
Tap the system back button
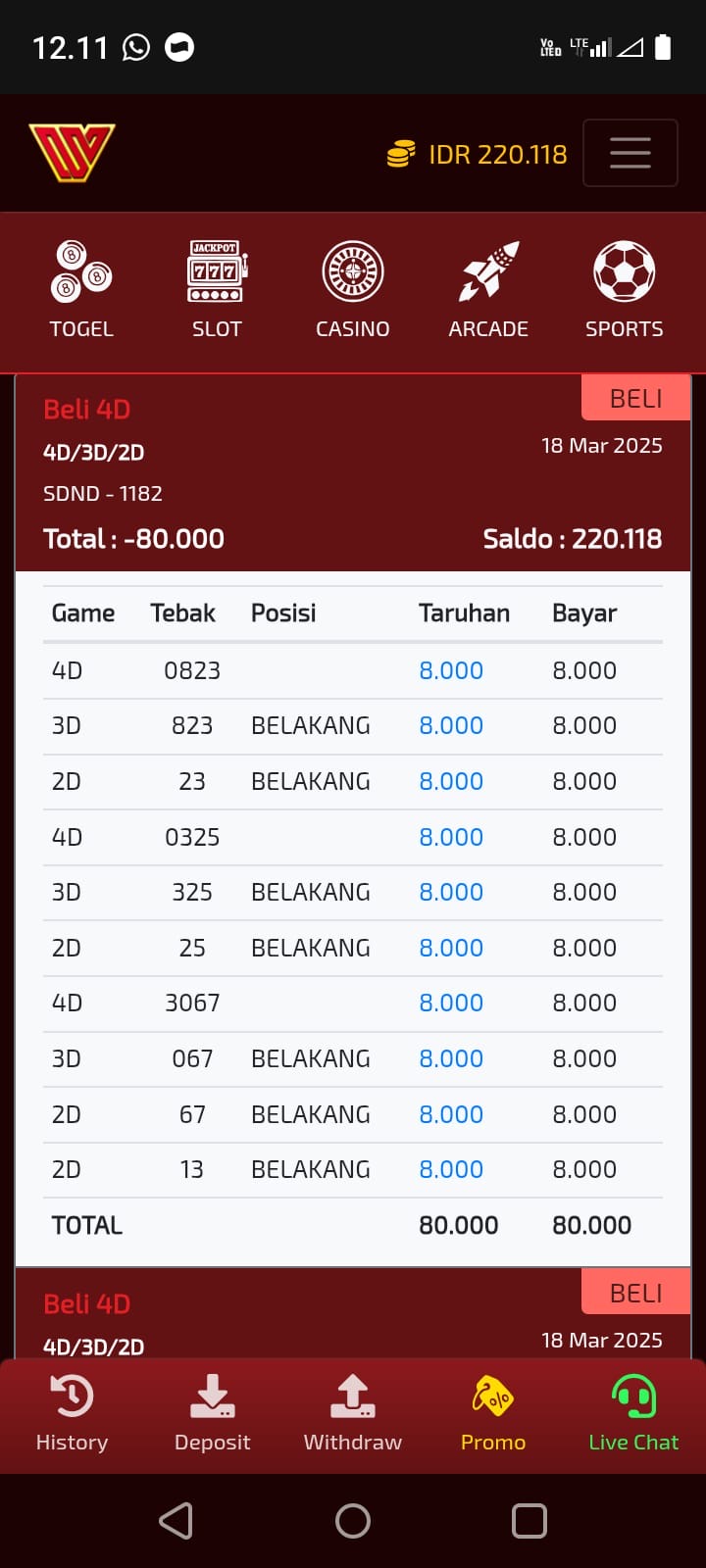pos(176,1521)
